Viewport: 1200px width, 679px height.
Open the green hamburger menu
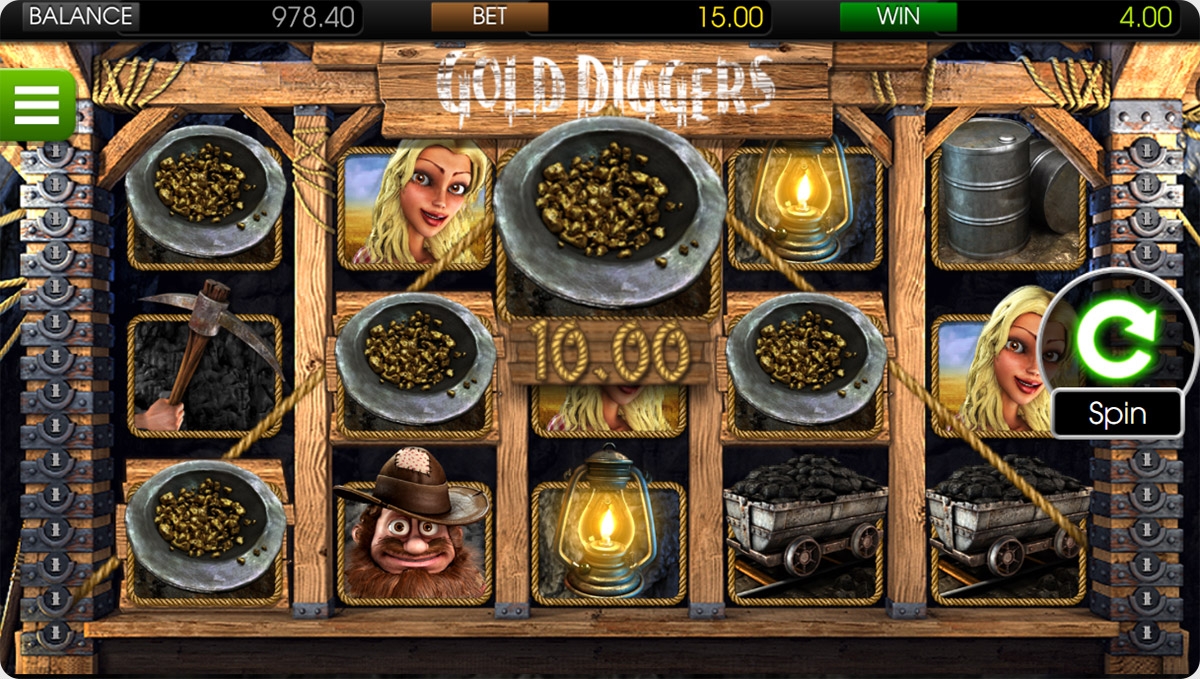click(37, 104)
